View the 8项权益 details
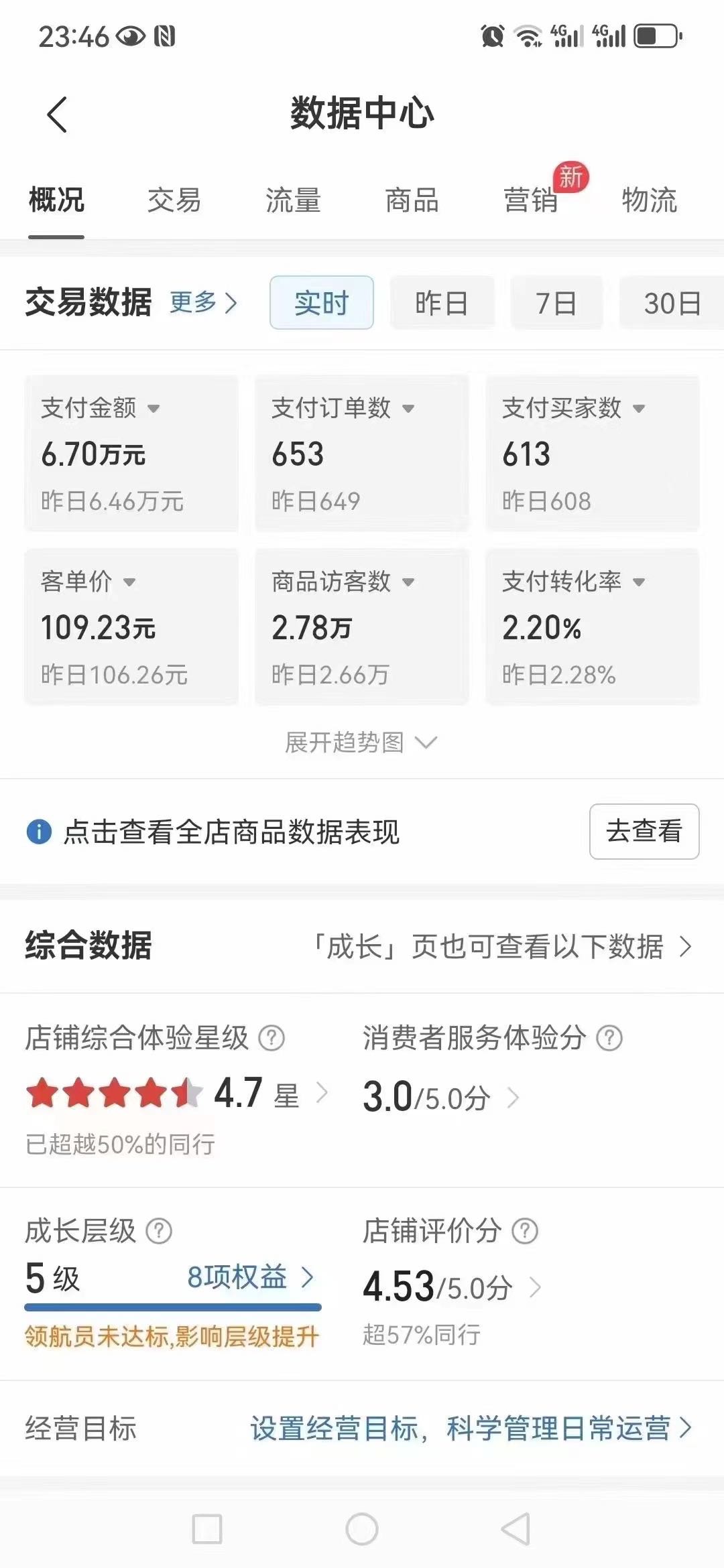This screenshot has width=724, height=1568. 249,1277
